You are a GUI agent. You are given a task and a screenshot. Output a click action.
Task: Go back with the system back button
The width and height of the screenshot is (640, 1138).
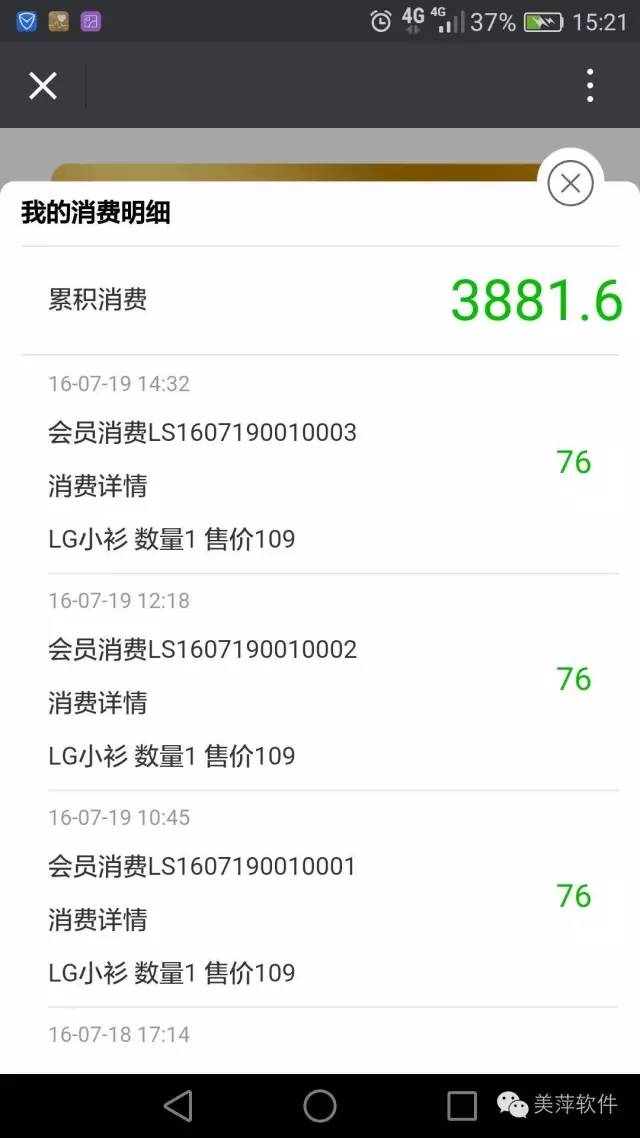(179, 1106)
